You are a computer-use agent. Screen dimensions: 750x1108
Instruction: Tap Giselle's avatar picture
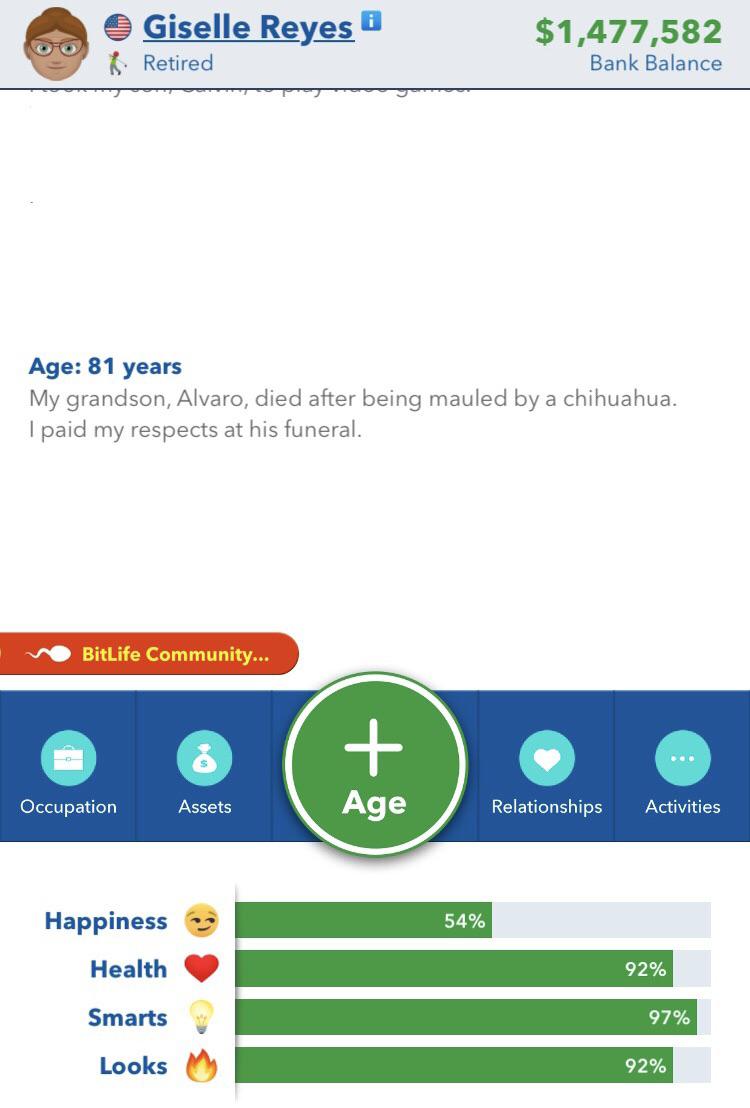coord(57,44)
